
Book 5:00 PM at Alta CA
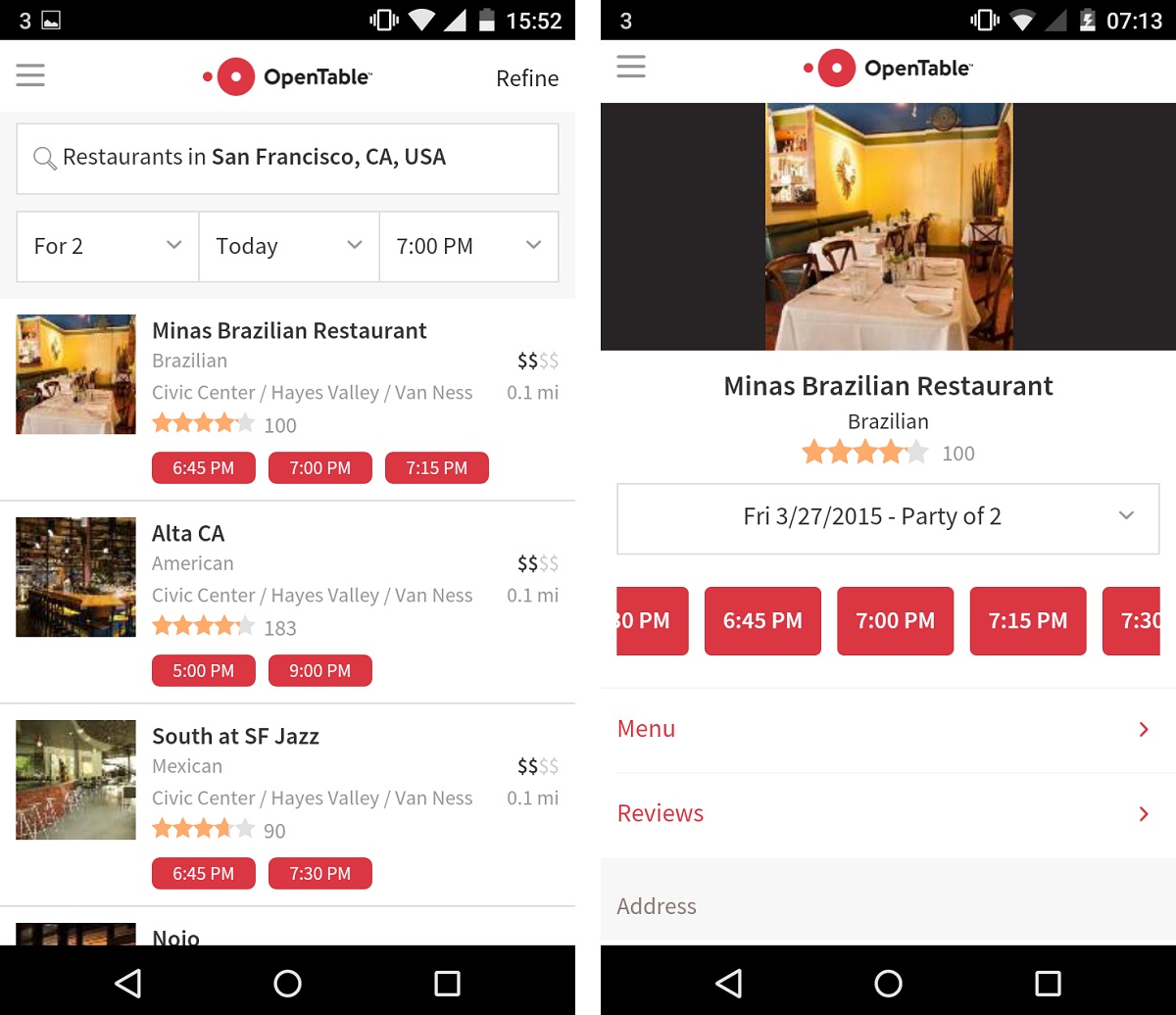(x=203, y=671)
